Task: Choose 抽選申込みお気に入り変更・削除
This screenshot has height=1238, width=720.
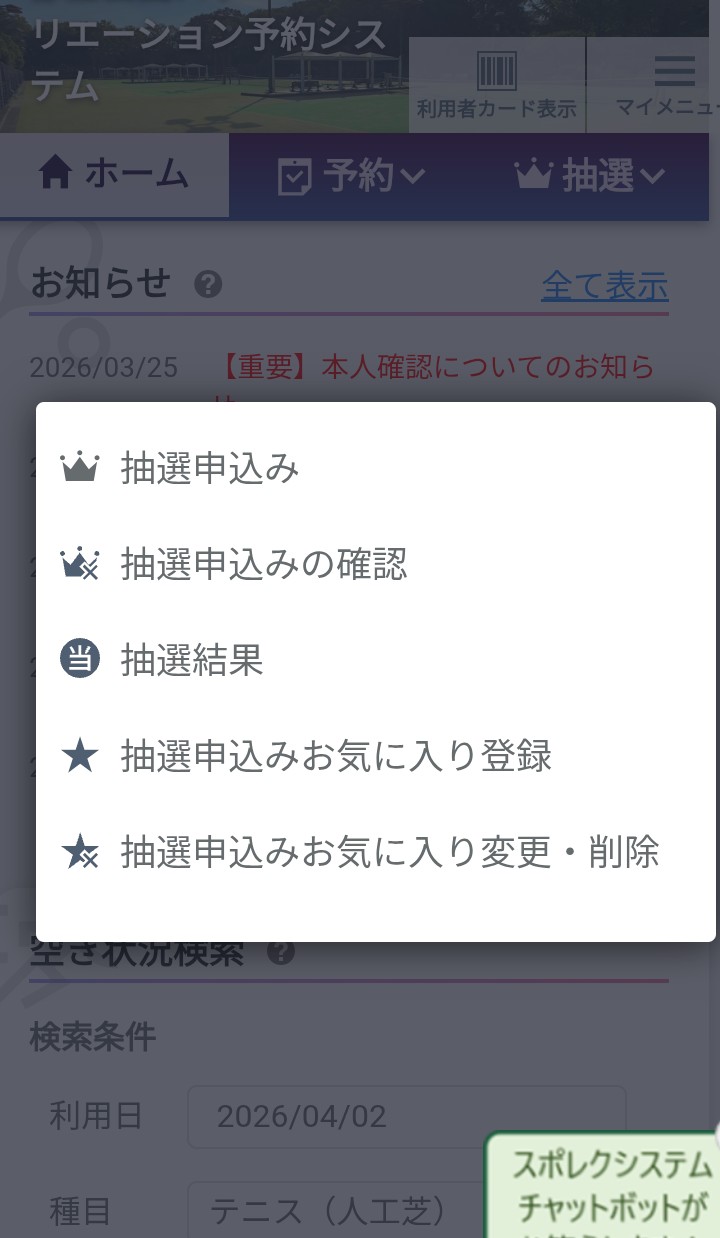Action: point(389,852)
